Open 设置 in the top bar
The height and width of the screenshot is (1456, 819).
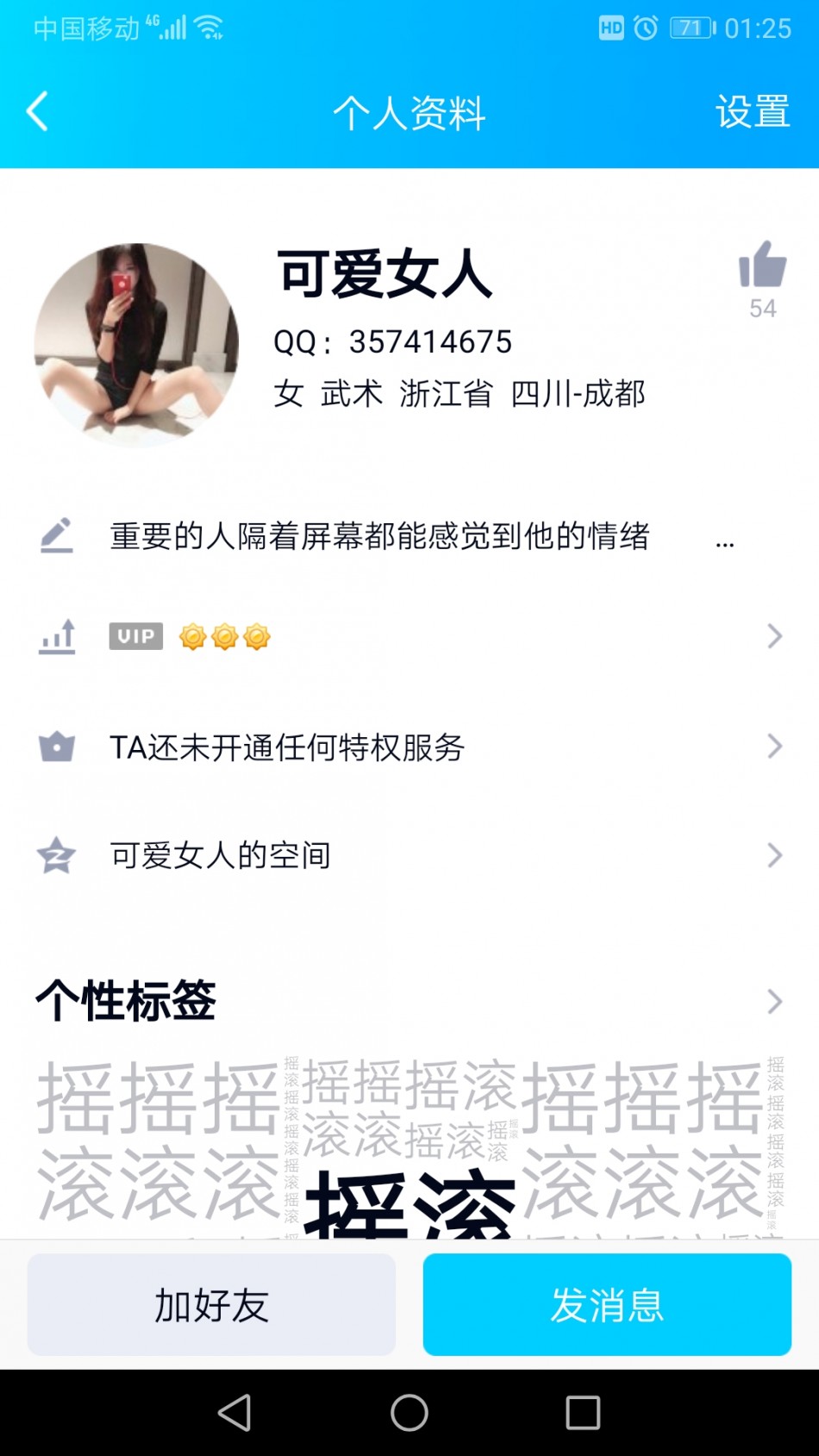pyautogui.click(x=753, y=112)
